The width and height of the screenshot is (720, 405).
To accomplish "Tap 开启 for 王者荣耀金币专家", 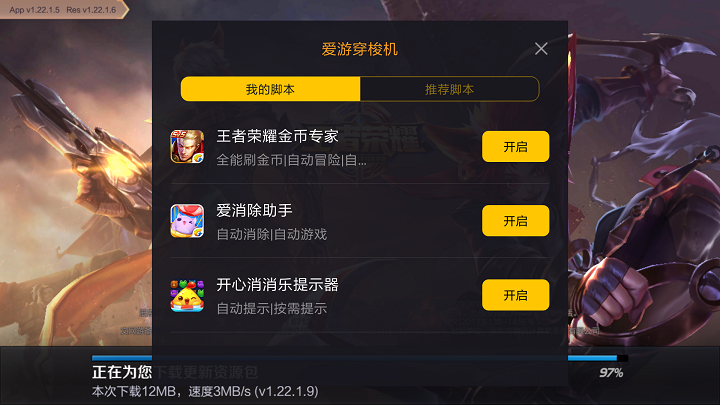I will tap(515, 146).
